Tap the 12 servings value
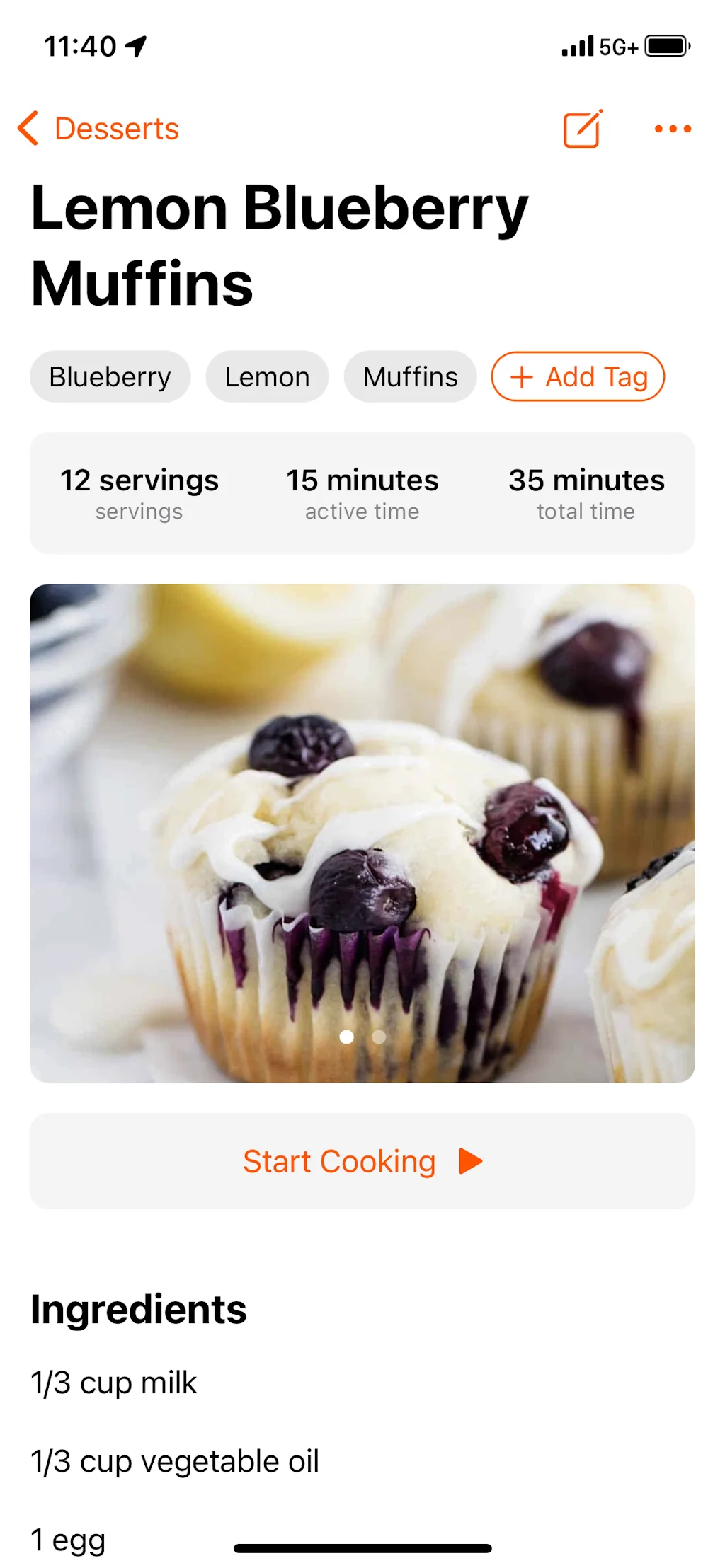Viewport: 725px width, 1568px height. pyautogui.click(x=139, y=480)
